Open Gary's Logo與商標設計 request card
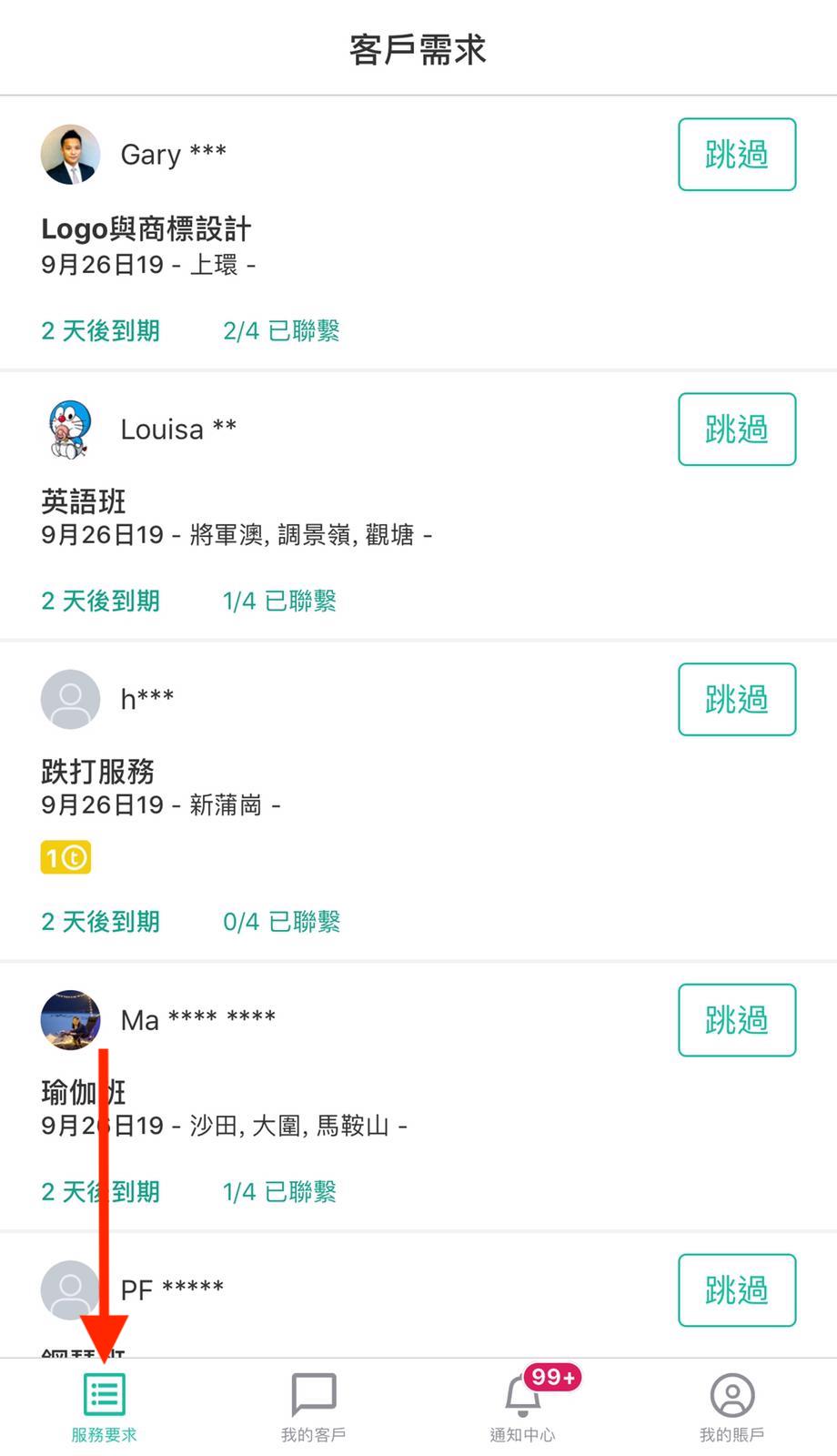Screen dimensions: 837x1456 point(346,233)
